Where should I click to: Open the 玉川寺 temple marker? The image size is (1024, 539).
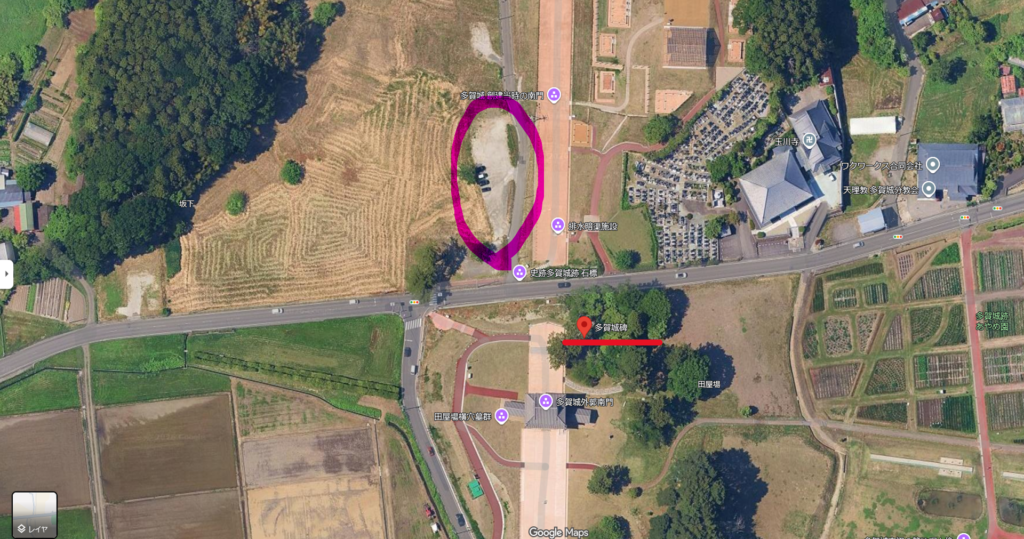coord(809,140)
